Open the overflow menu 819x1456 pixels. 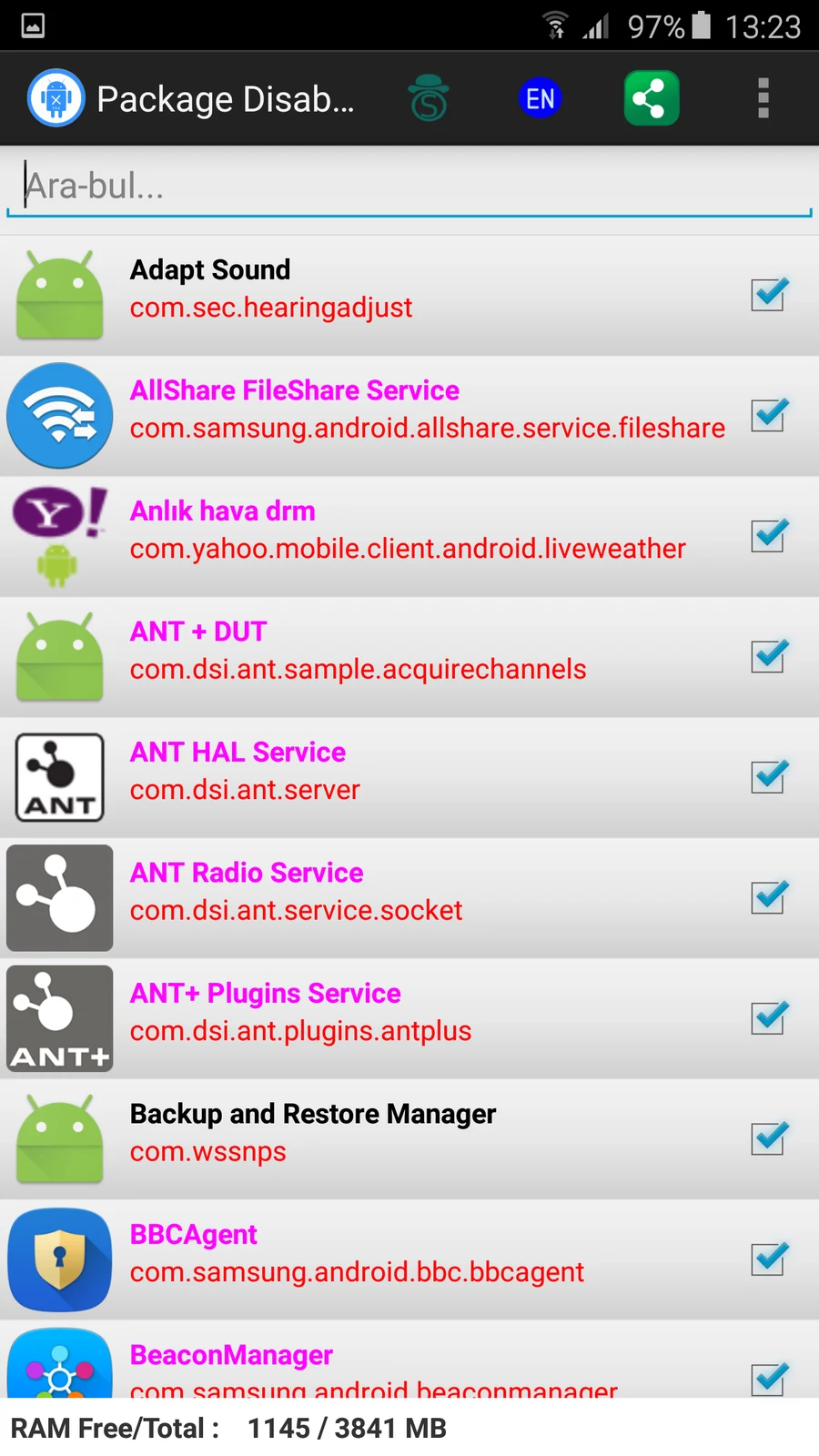(763, 98)
